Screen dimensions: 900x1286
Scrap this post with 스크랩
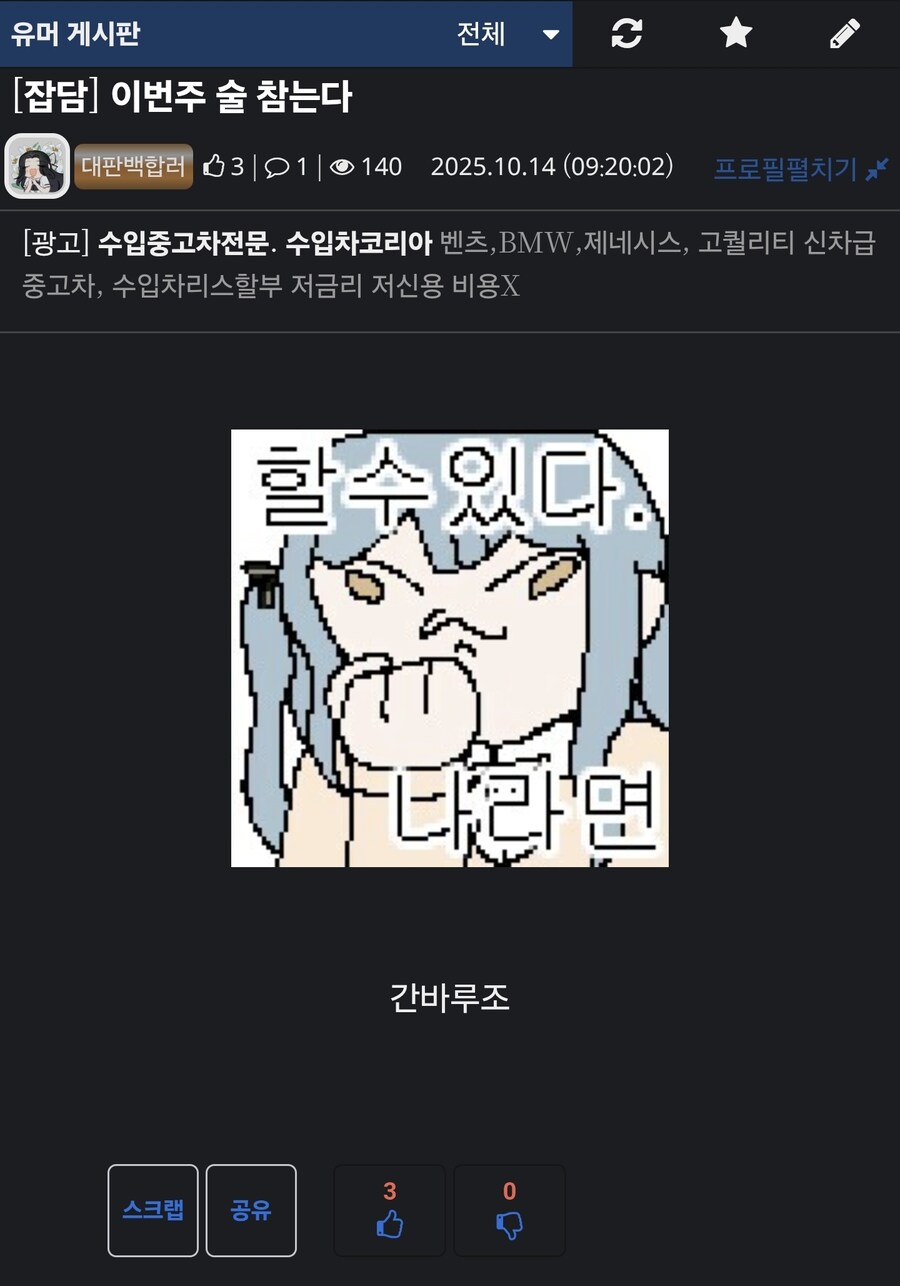click(153, 1210)
